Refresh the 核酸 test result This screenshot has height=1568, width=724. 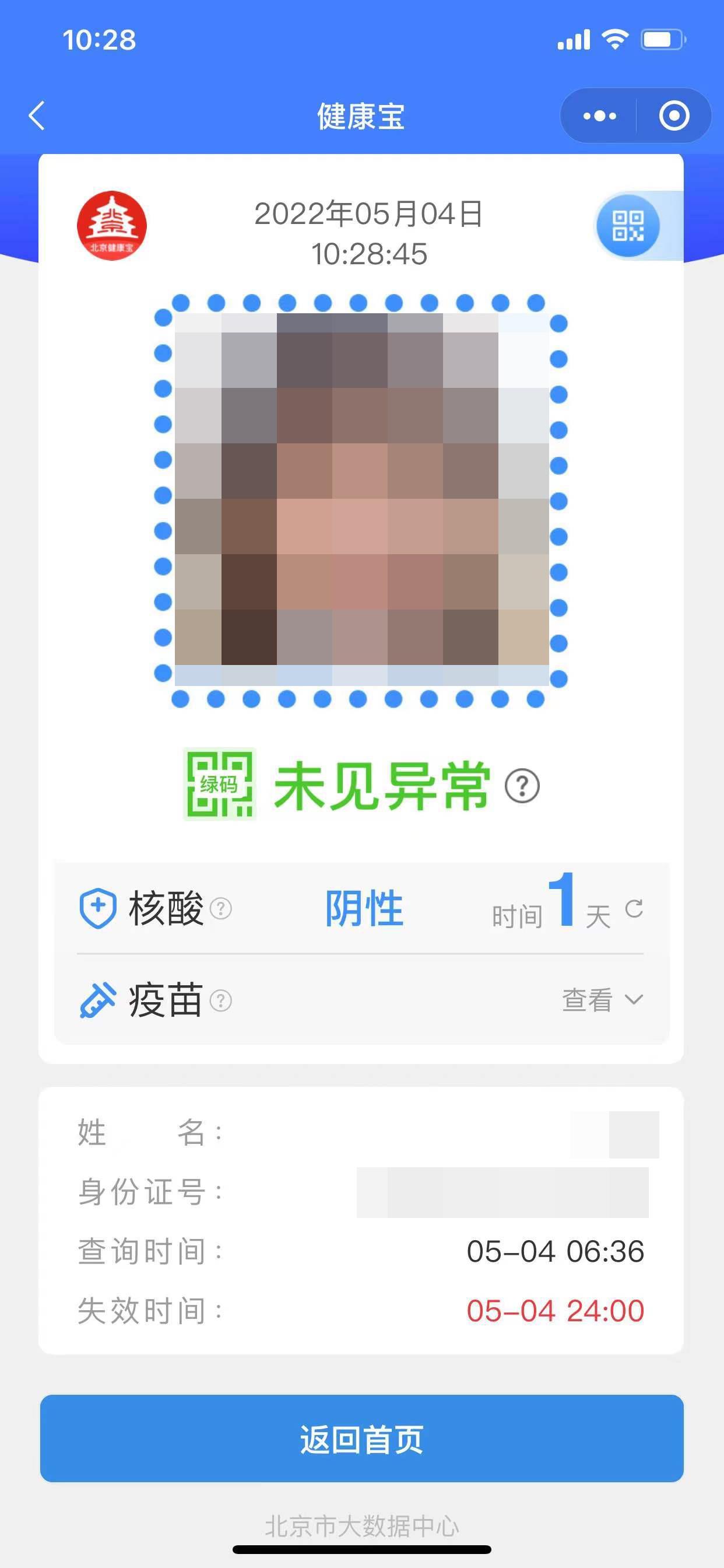click(x=634, y=909)
